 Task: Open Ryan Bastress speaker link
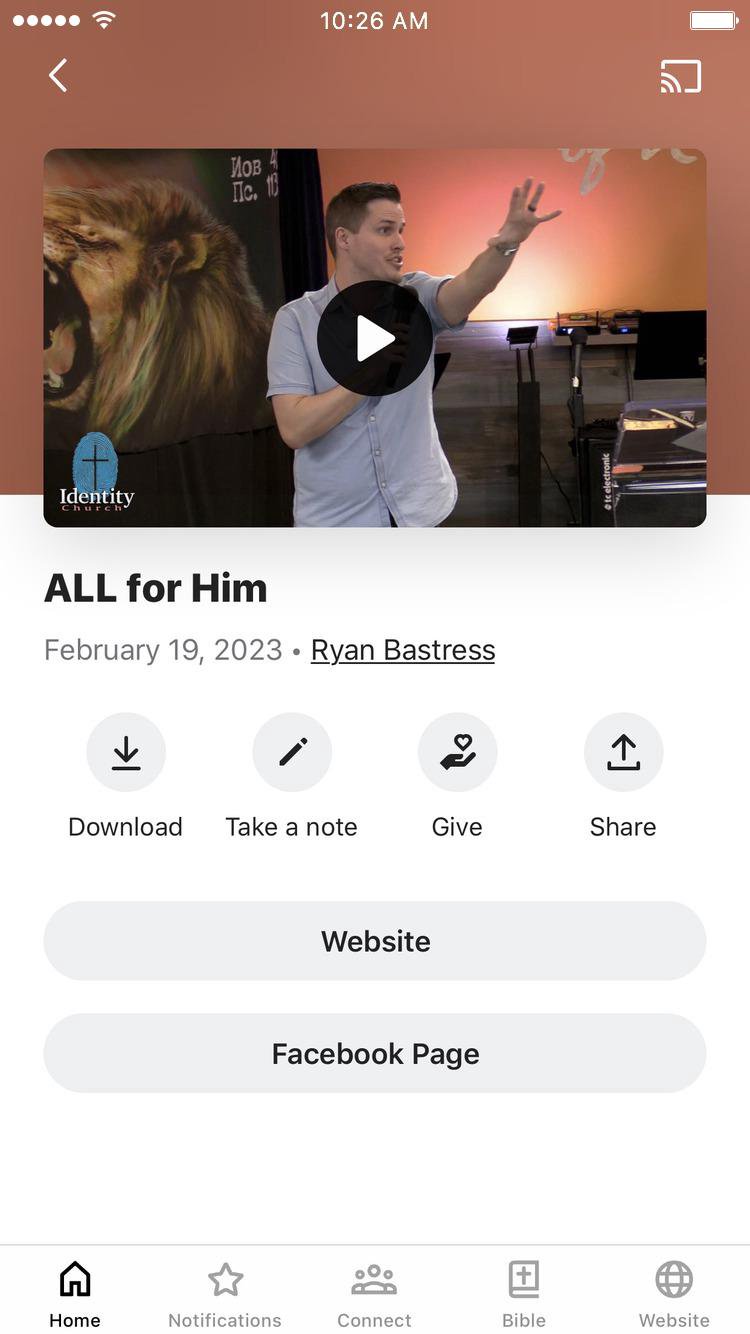pos(403,650)
